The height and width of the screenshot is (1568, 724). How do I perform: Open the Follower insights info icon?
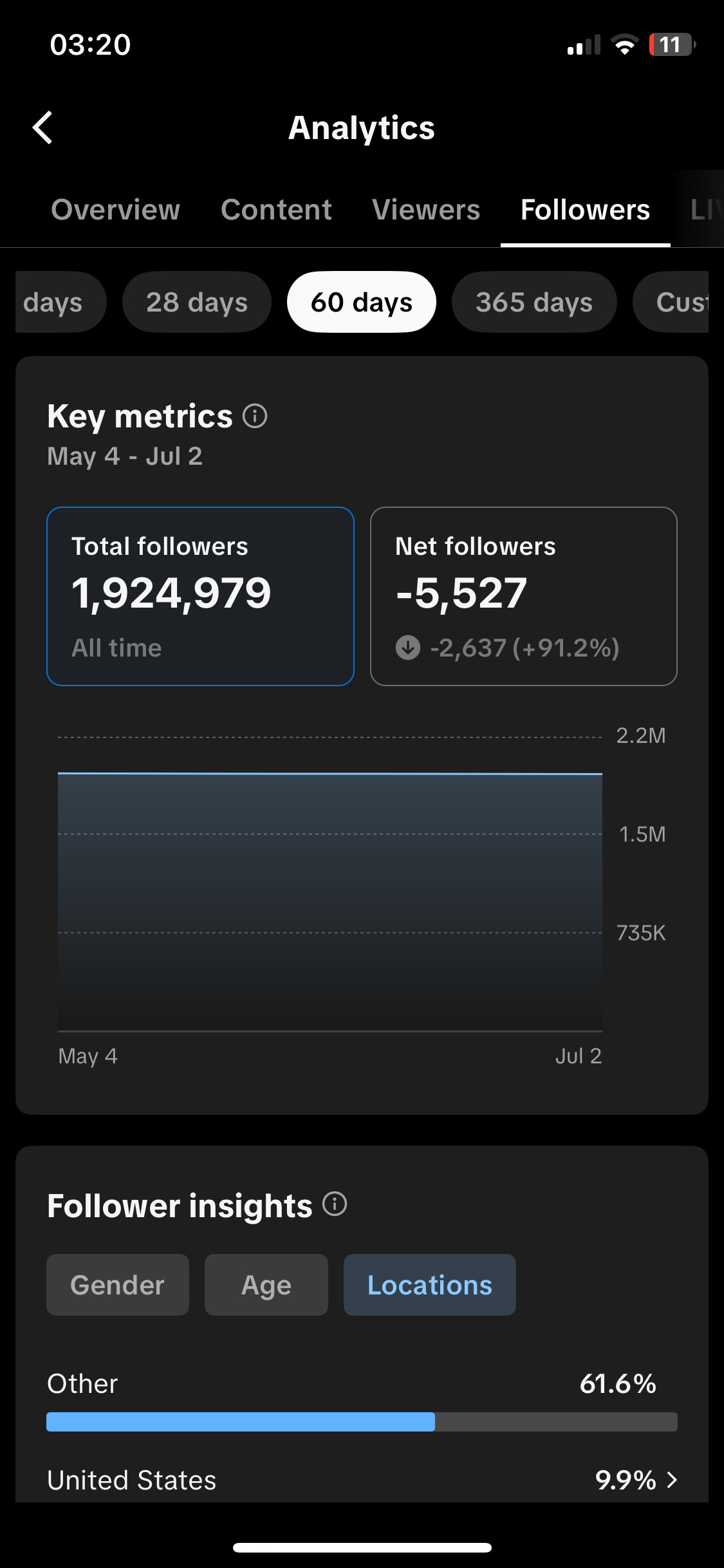pyautogui.click(x=335, y=1204)
